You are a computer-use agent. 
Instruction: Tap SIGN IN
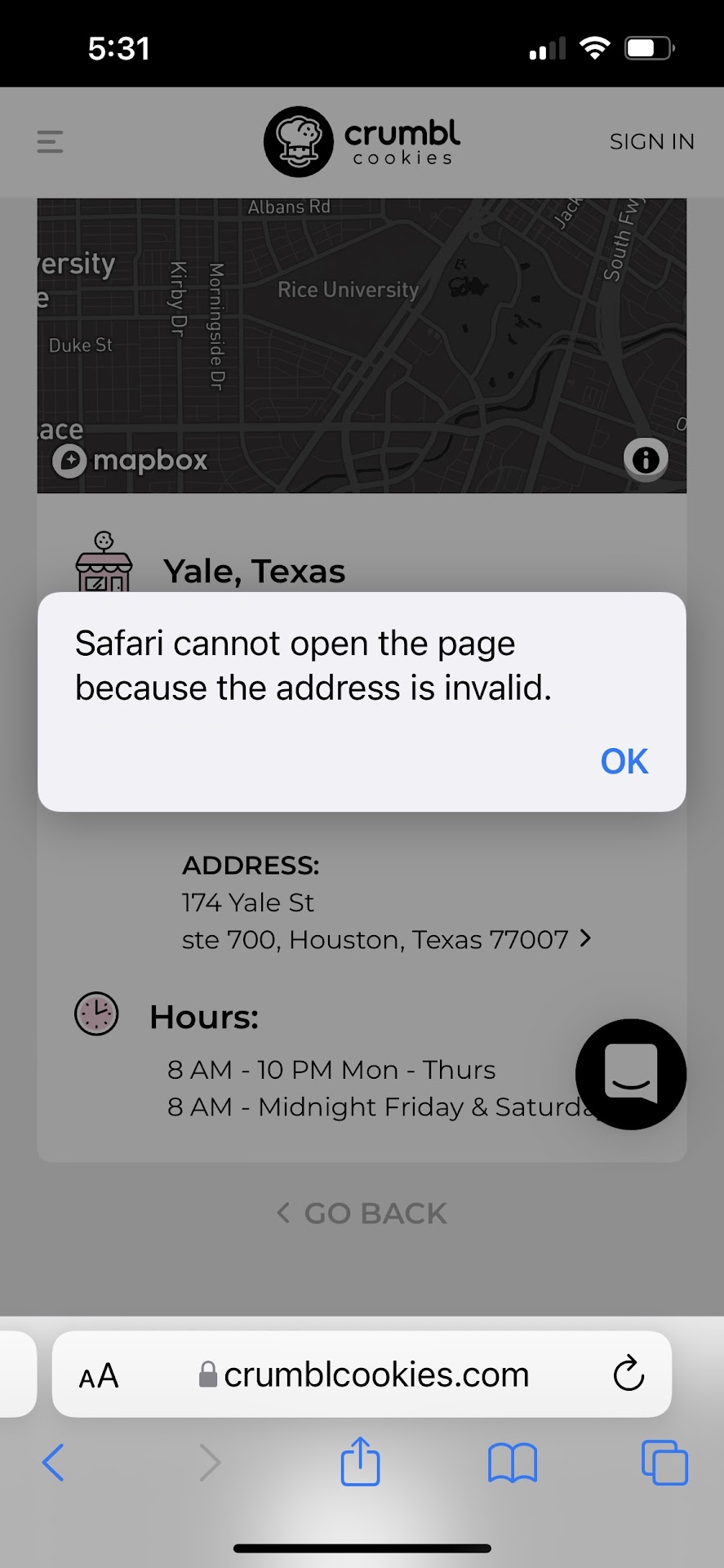[651, 142]
